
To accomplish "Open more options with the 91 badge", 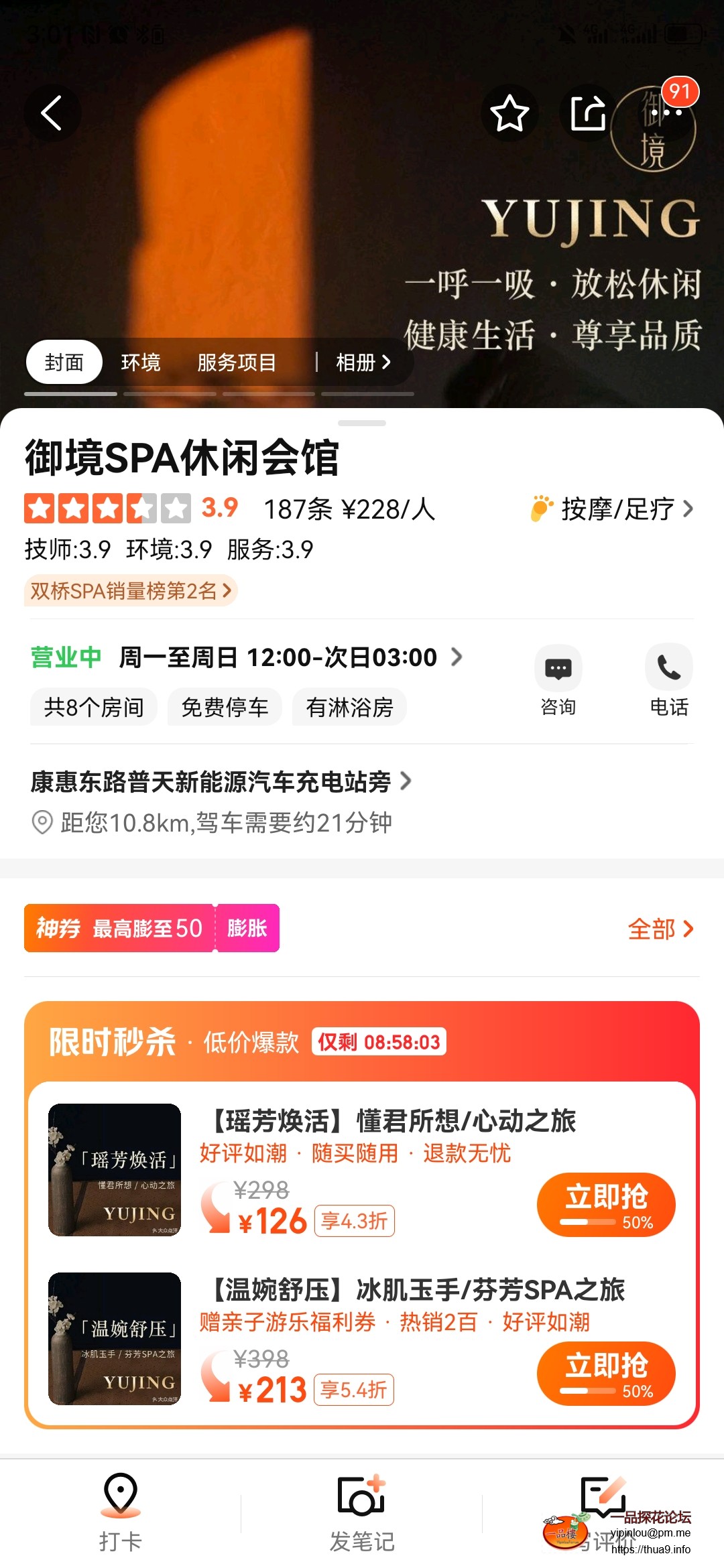I will 668,113.
